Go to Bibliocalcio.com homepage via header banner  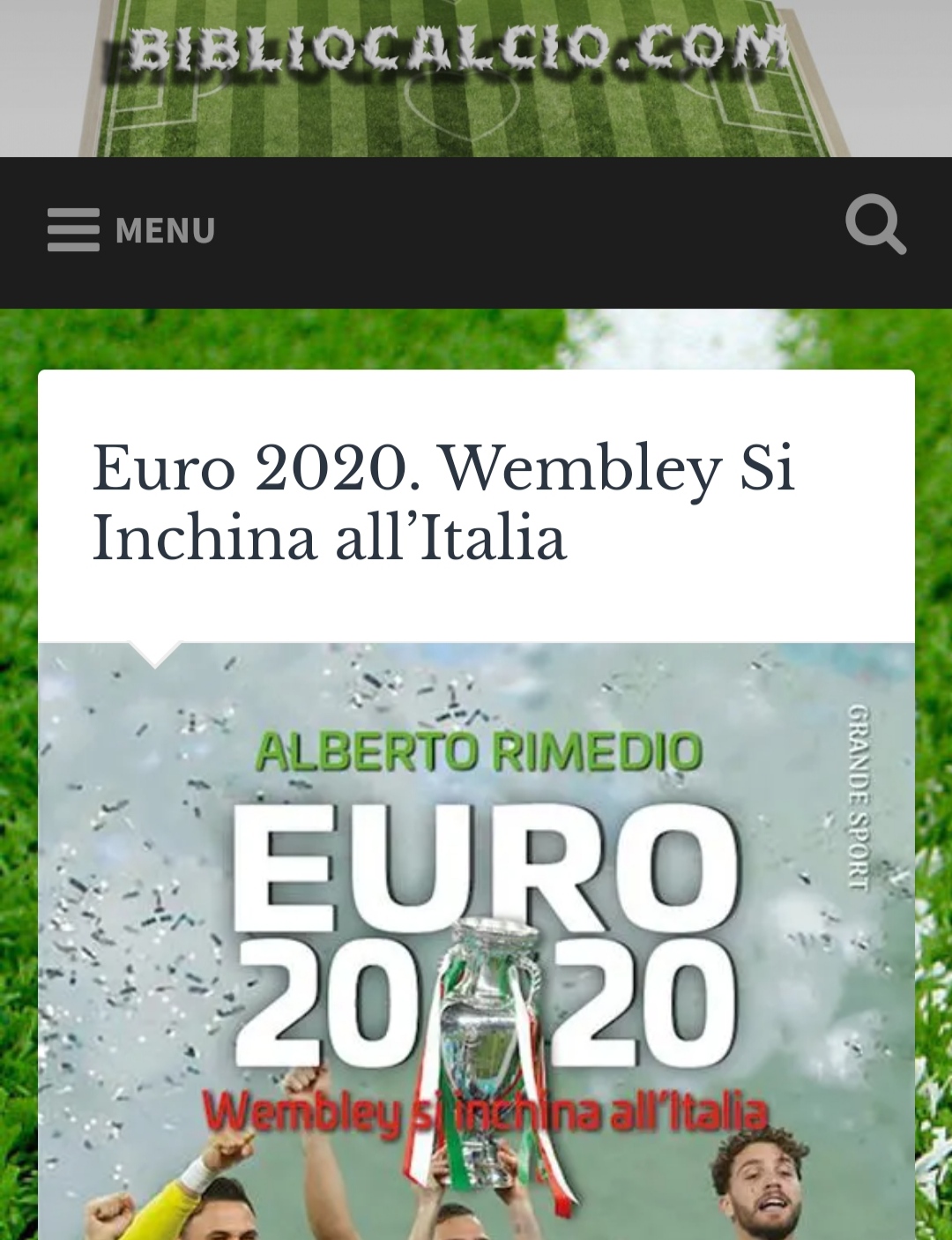pos(458,53)
